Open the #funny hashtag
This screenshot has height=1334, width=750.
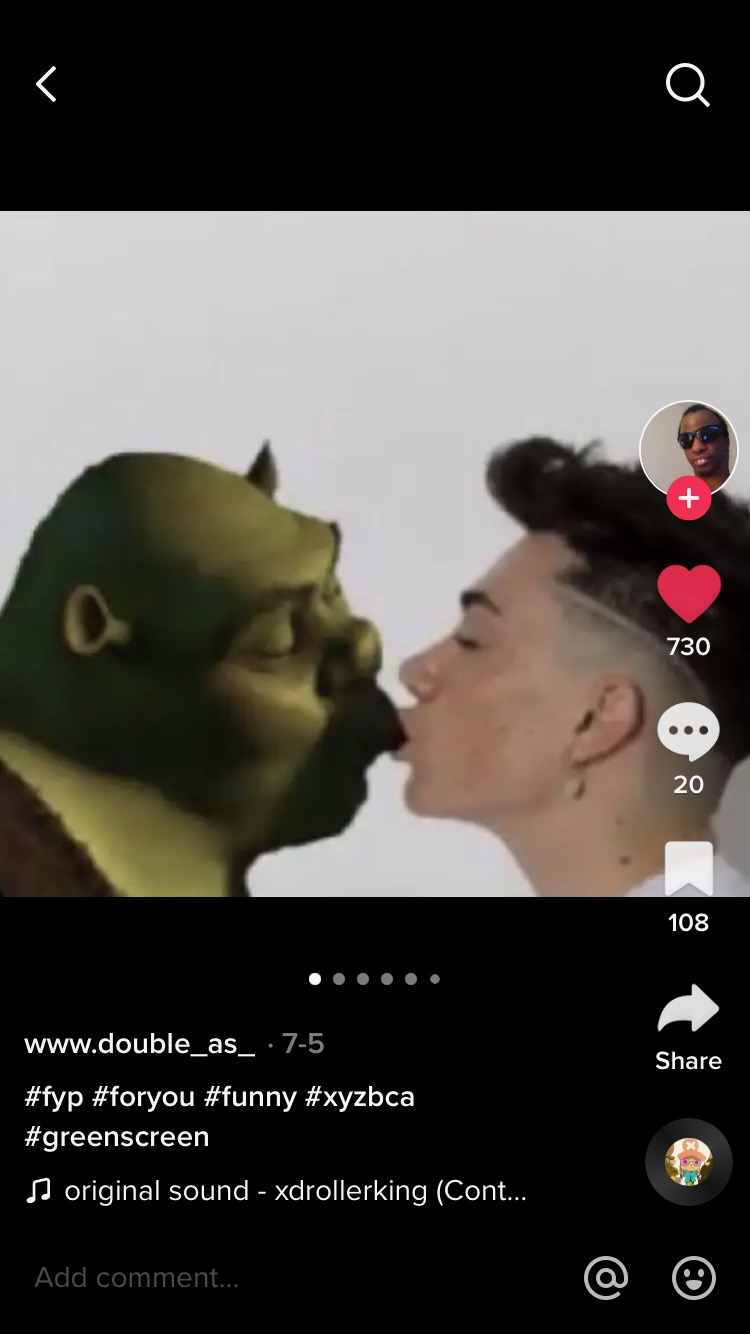250,1097
